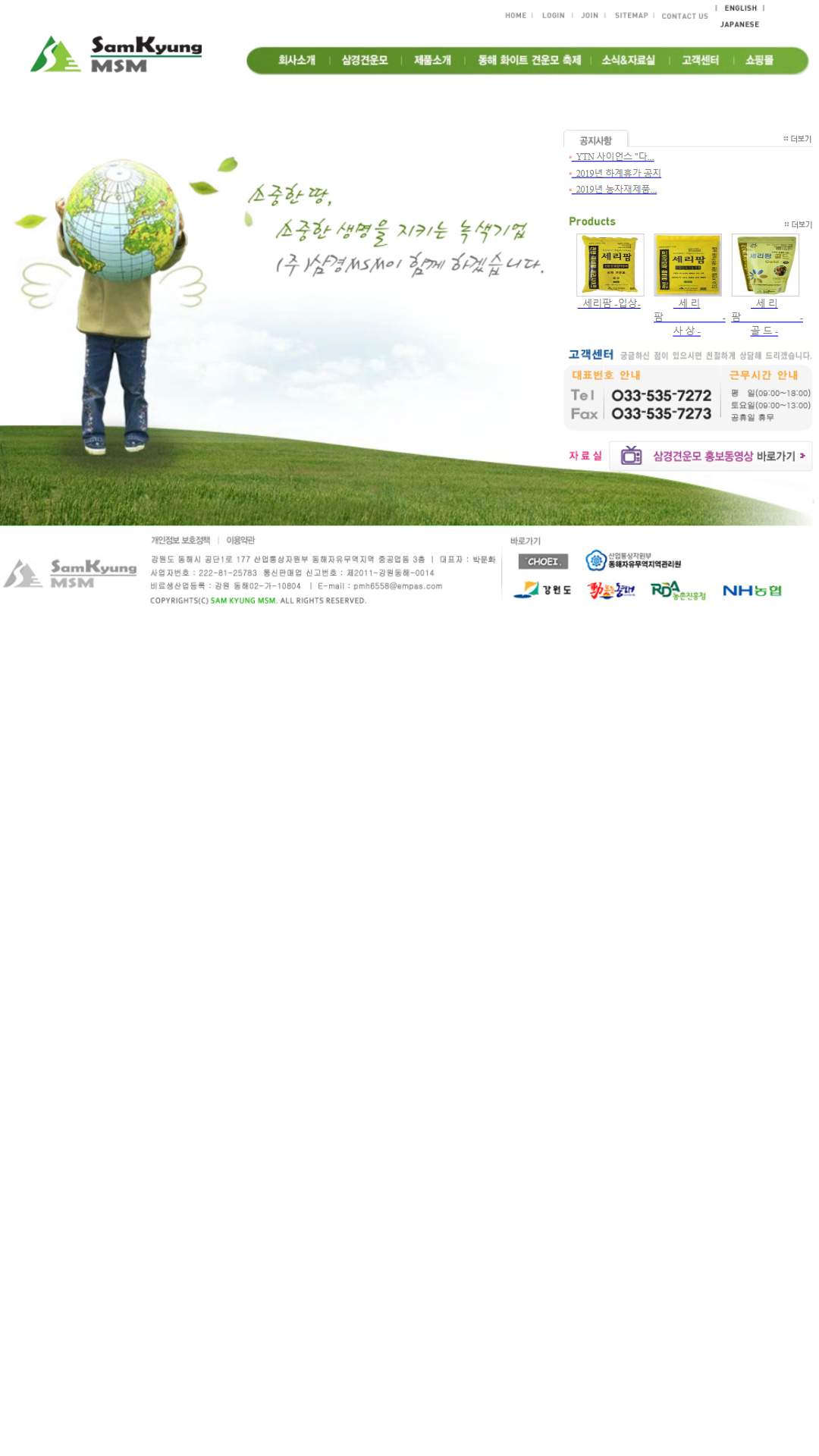Viewport: 819px width, 1456px height.
Task: Open the SITEMAP link
Action: 631,15
